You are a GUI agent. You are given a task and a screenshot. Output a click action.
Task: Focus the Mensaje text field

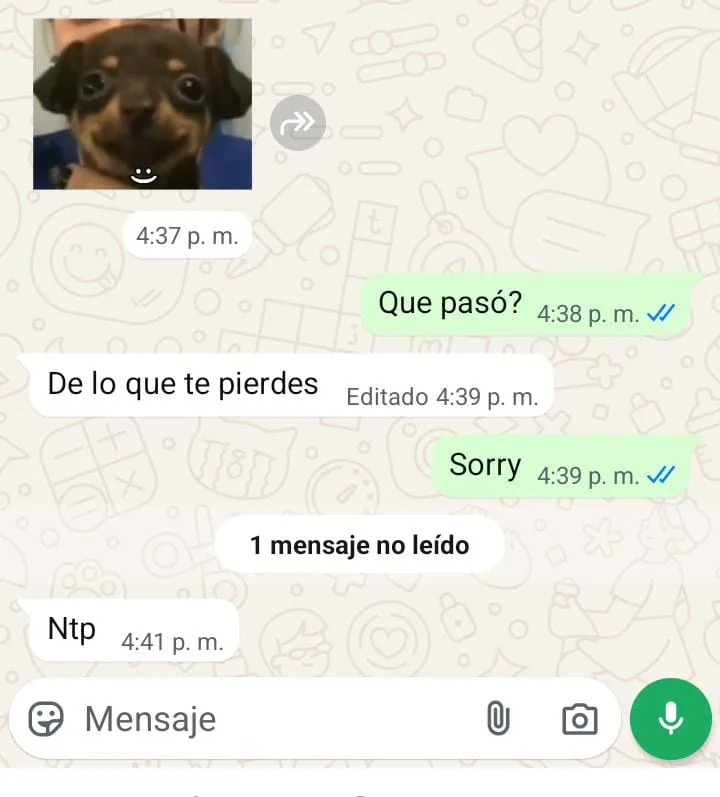click(270, 718)
